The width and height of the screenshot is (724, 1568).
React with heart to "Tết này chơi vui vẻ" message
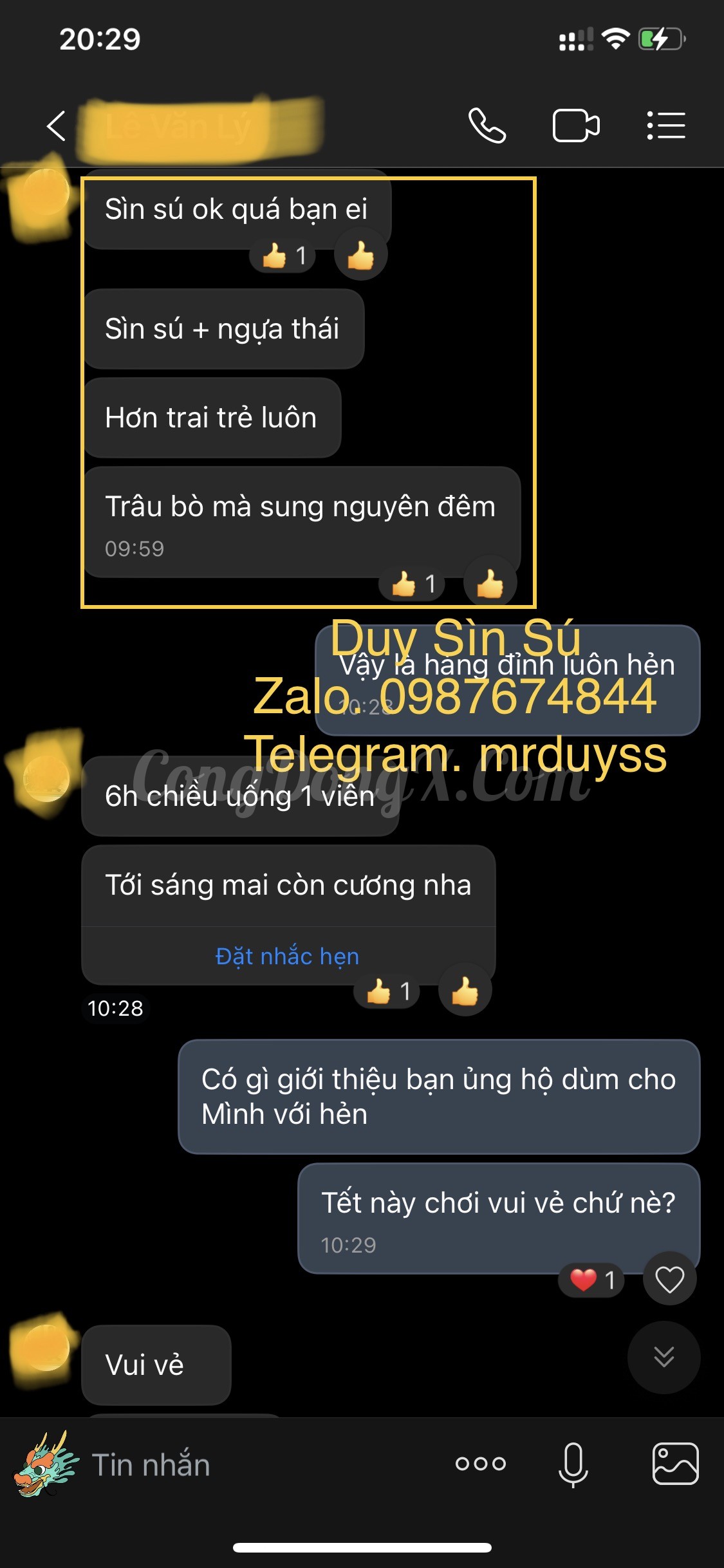pos(669,1279)
